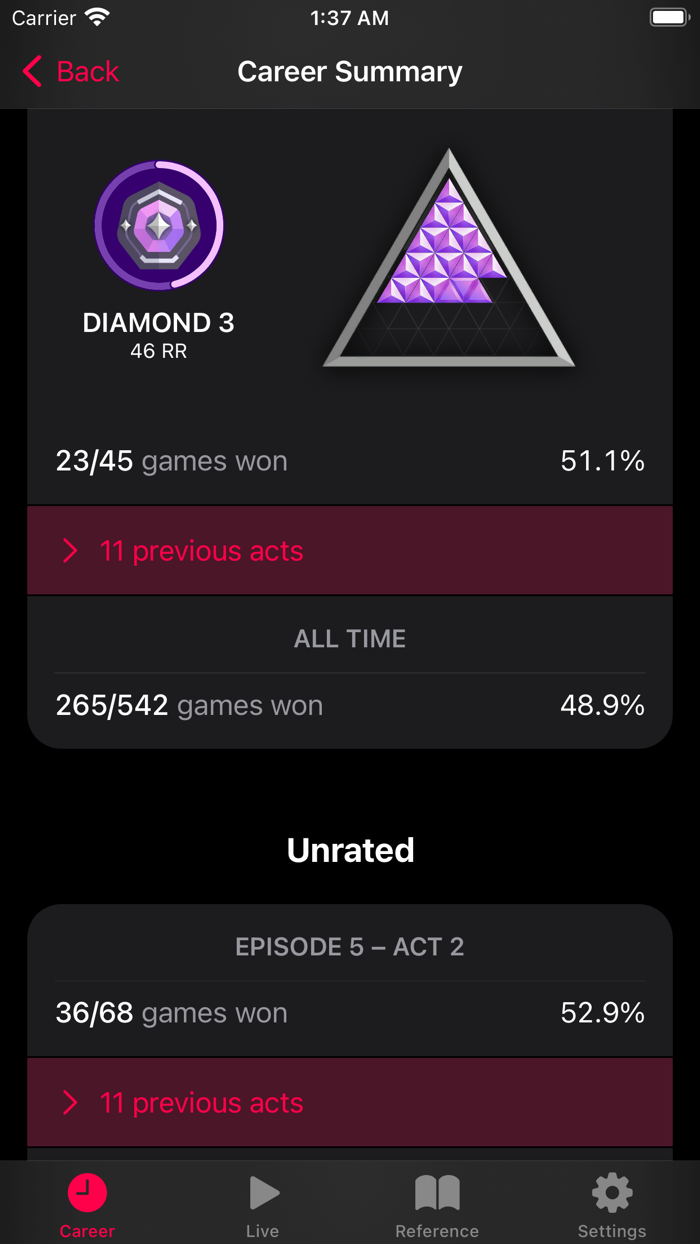Switch to the Live tab

pos(262,1204)
